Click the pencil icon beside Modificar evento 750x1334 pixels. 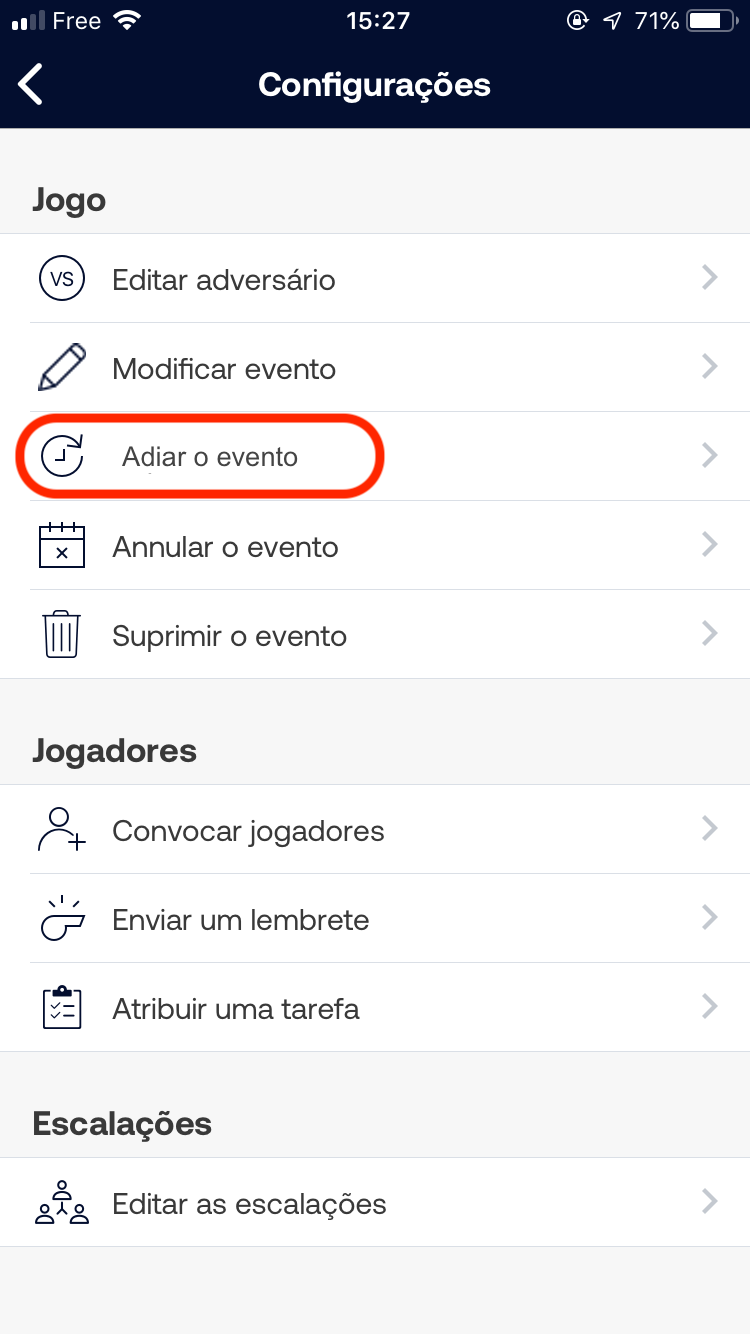61,367
